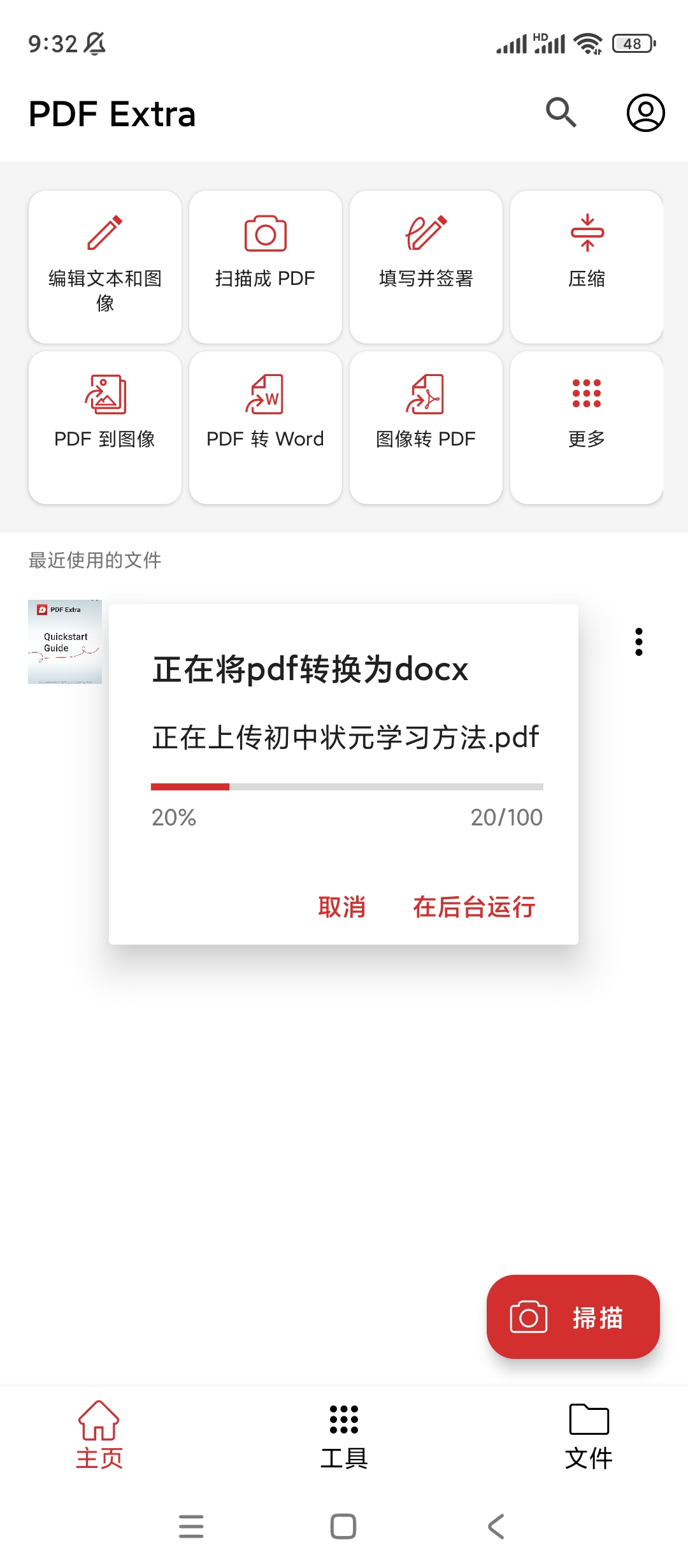Switch to the 文件 tab

pyautogui.click(x=589, y=1435)
